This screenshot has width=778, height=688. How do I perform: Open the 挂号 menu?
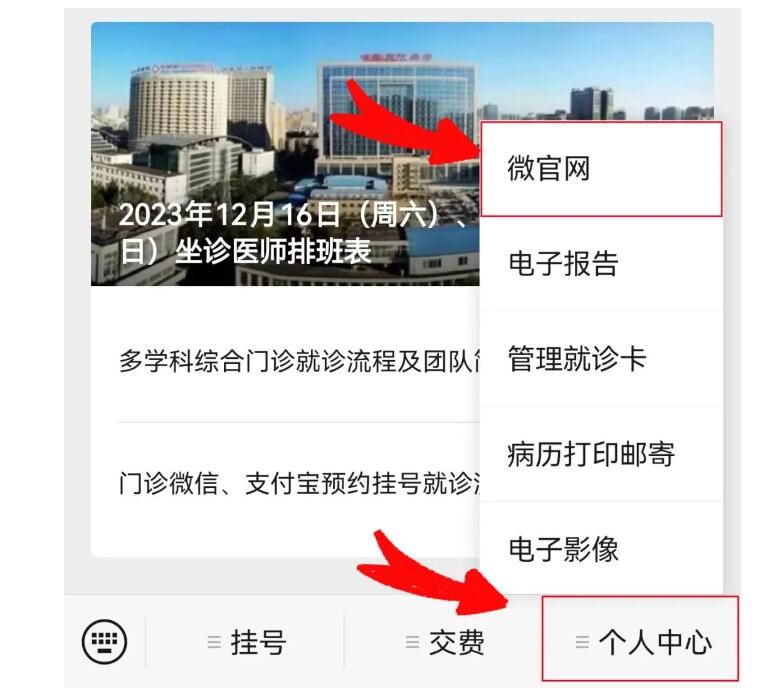tap(246, 642)
